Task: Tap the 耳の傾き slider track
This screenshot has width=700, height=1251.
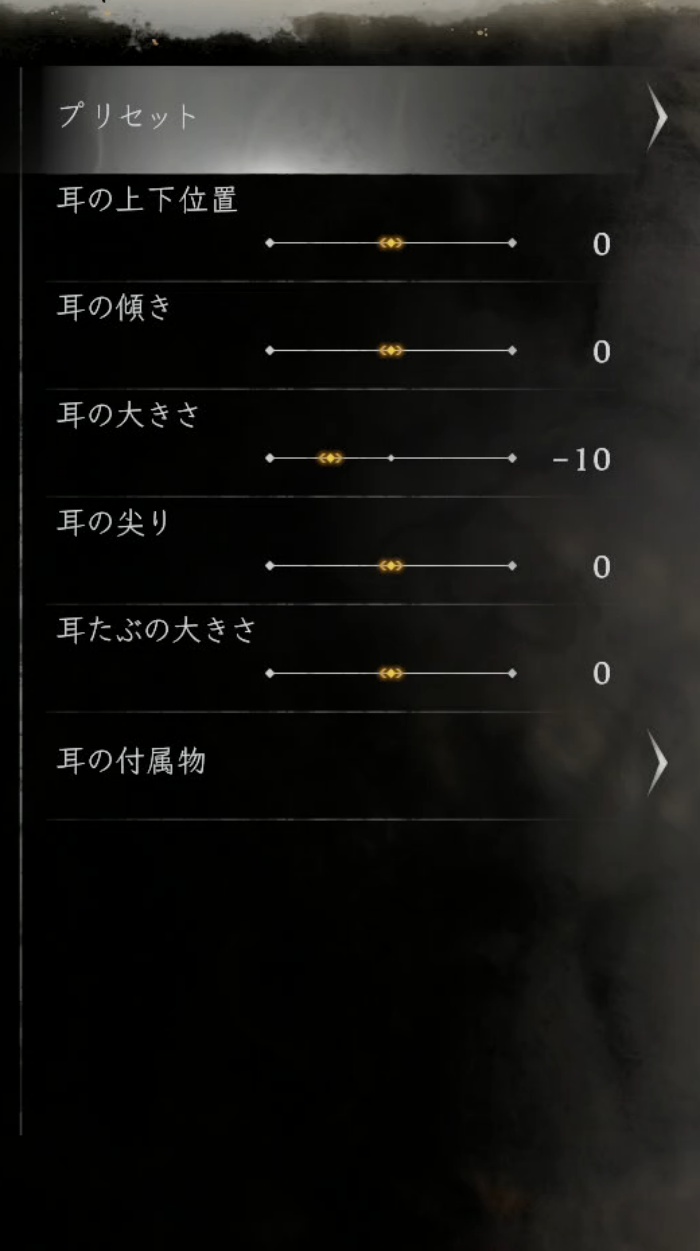Action: pos(391,351)
